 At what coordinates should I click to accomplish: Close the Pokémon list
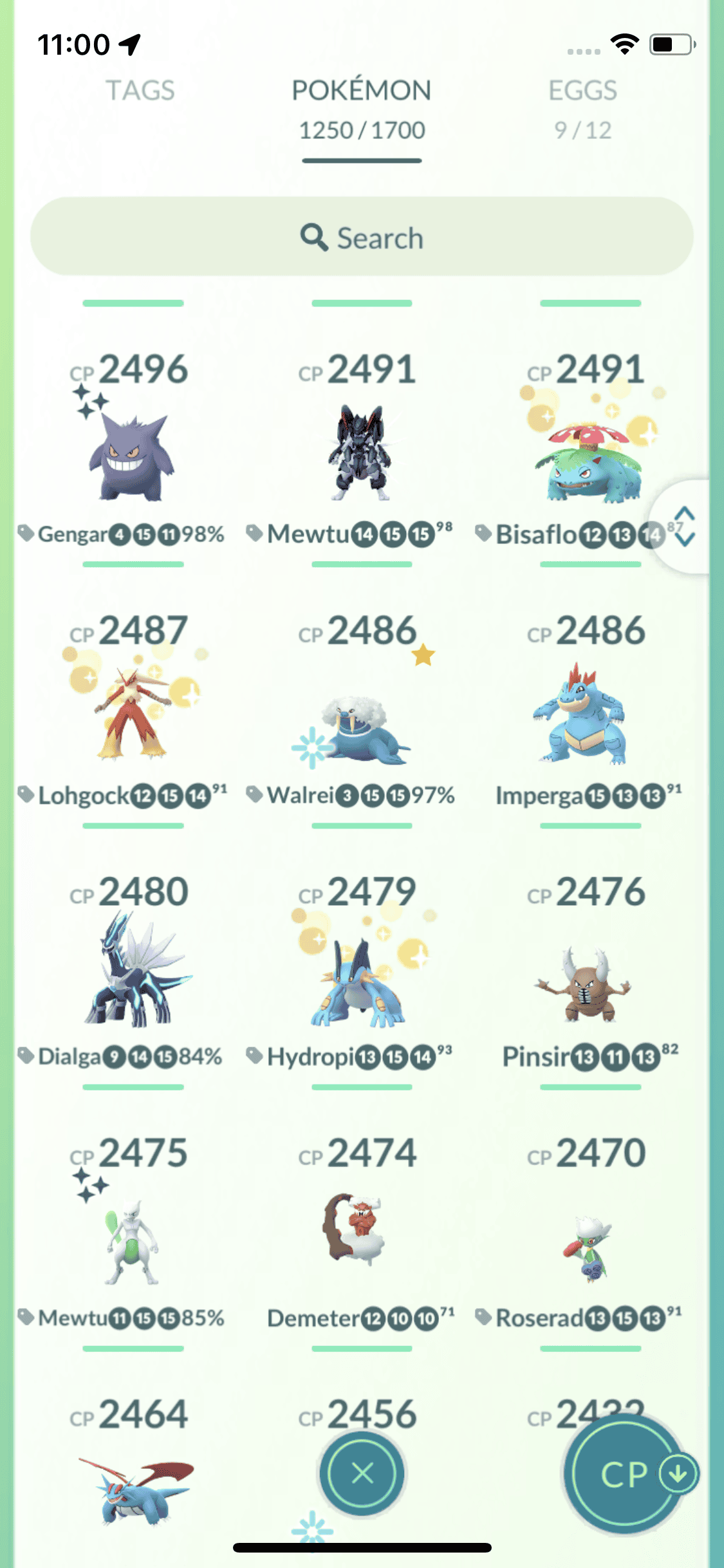362,1473
